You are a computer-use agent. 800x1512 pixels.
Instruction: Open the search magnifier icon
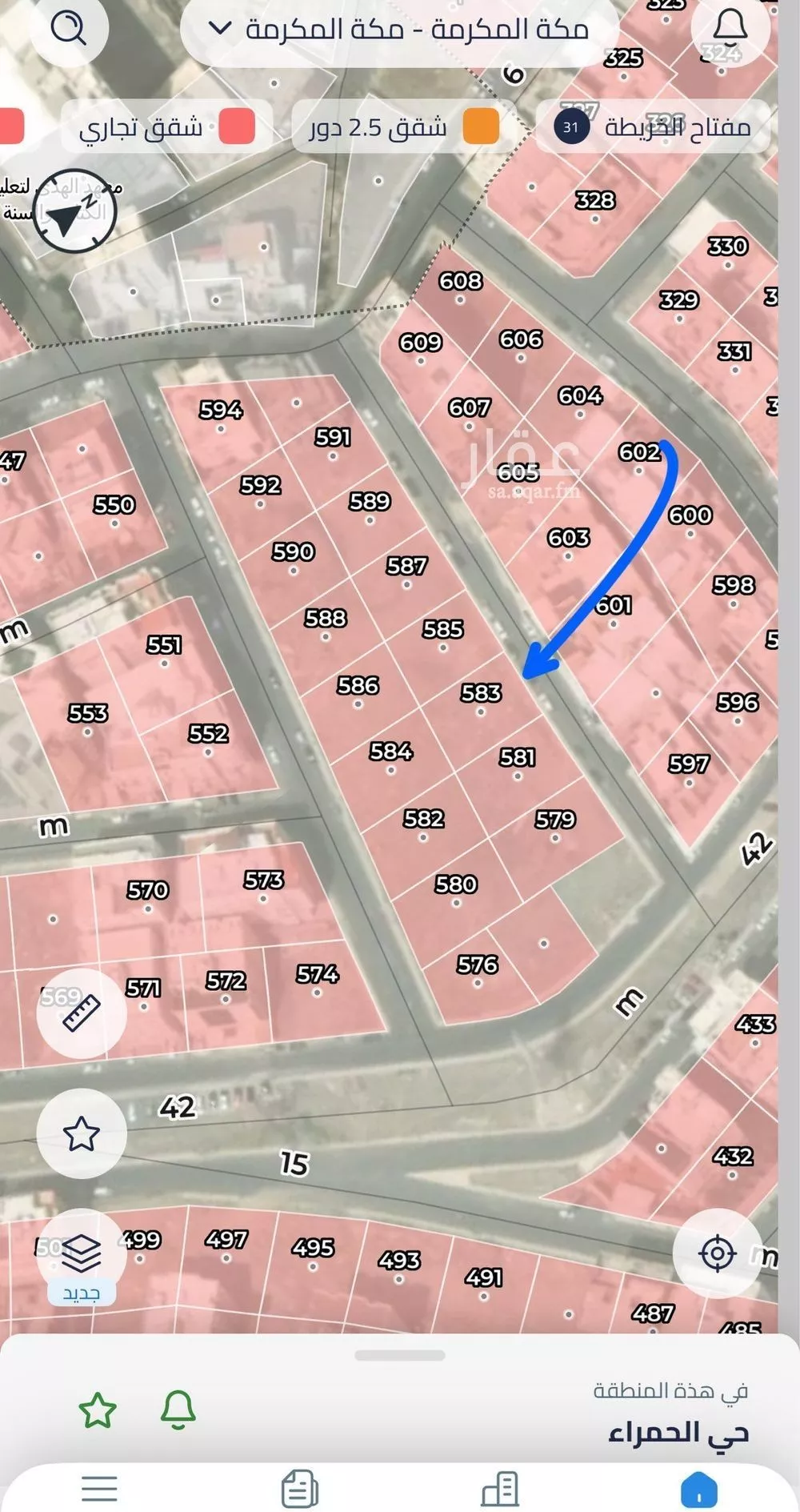pos(68,30)
